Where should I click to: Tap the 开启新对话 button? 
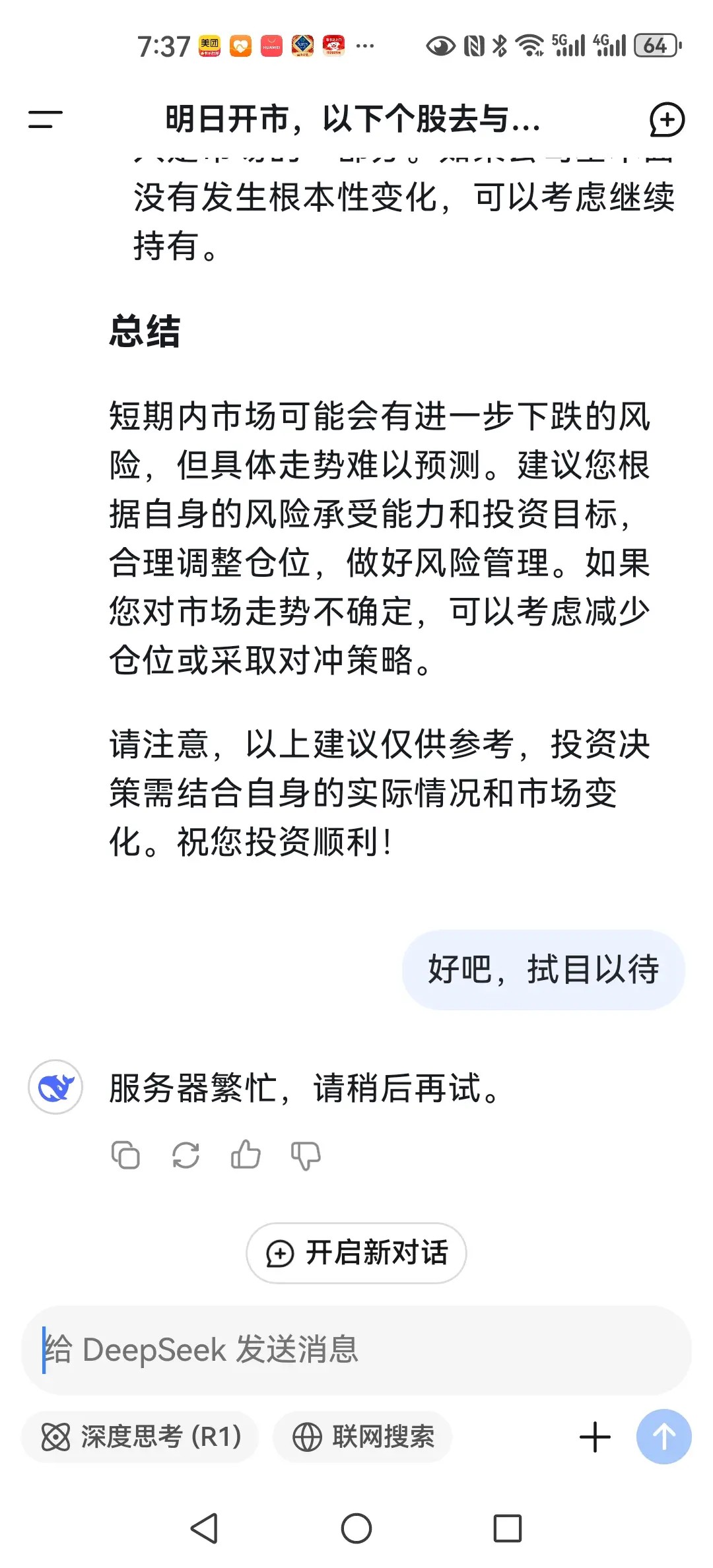click(356, 1253)
